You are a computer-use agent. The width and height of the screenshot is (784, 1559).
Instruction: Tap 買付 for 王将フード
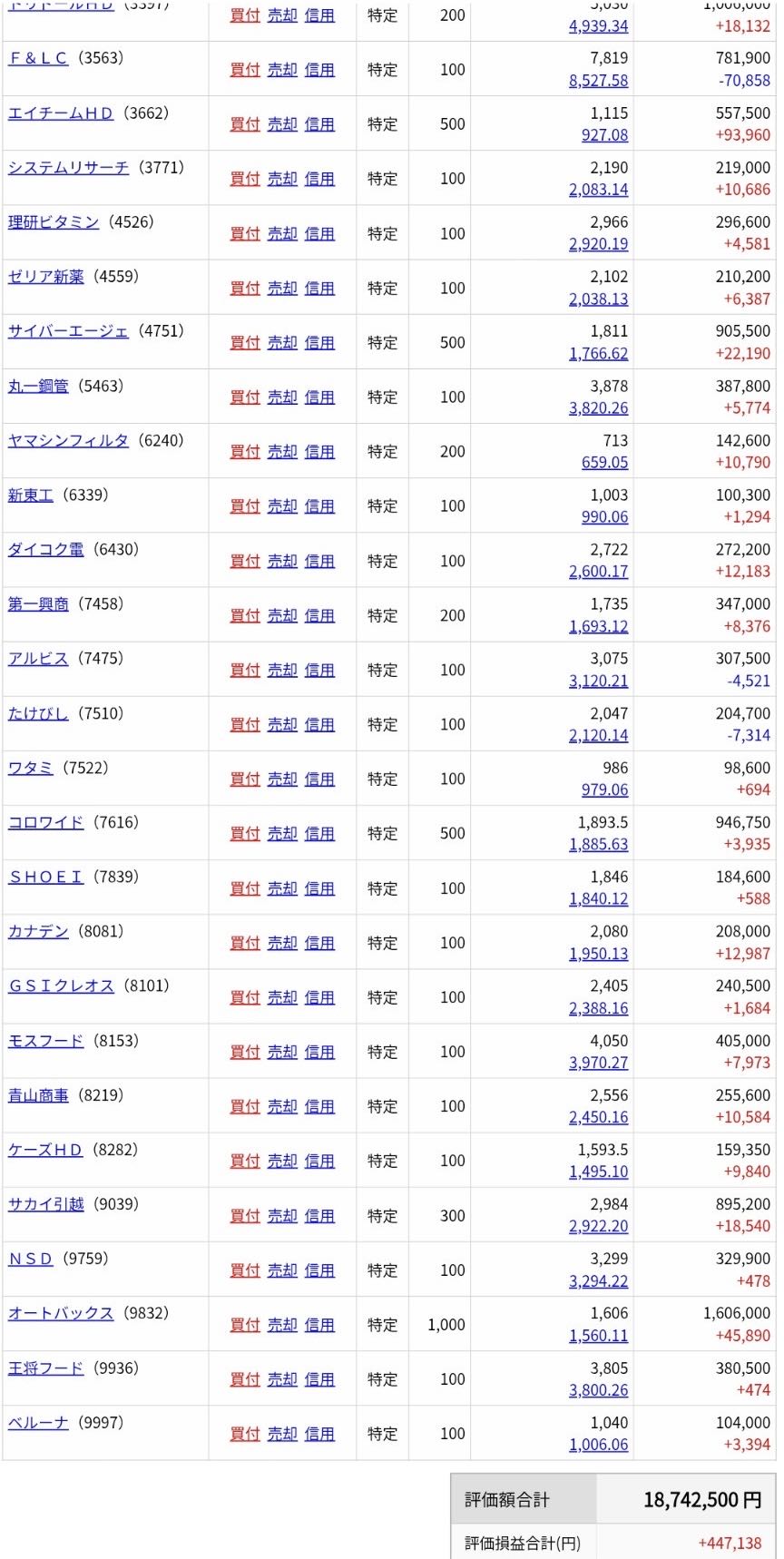point(245,1380)
